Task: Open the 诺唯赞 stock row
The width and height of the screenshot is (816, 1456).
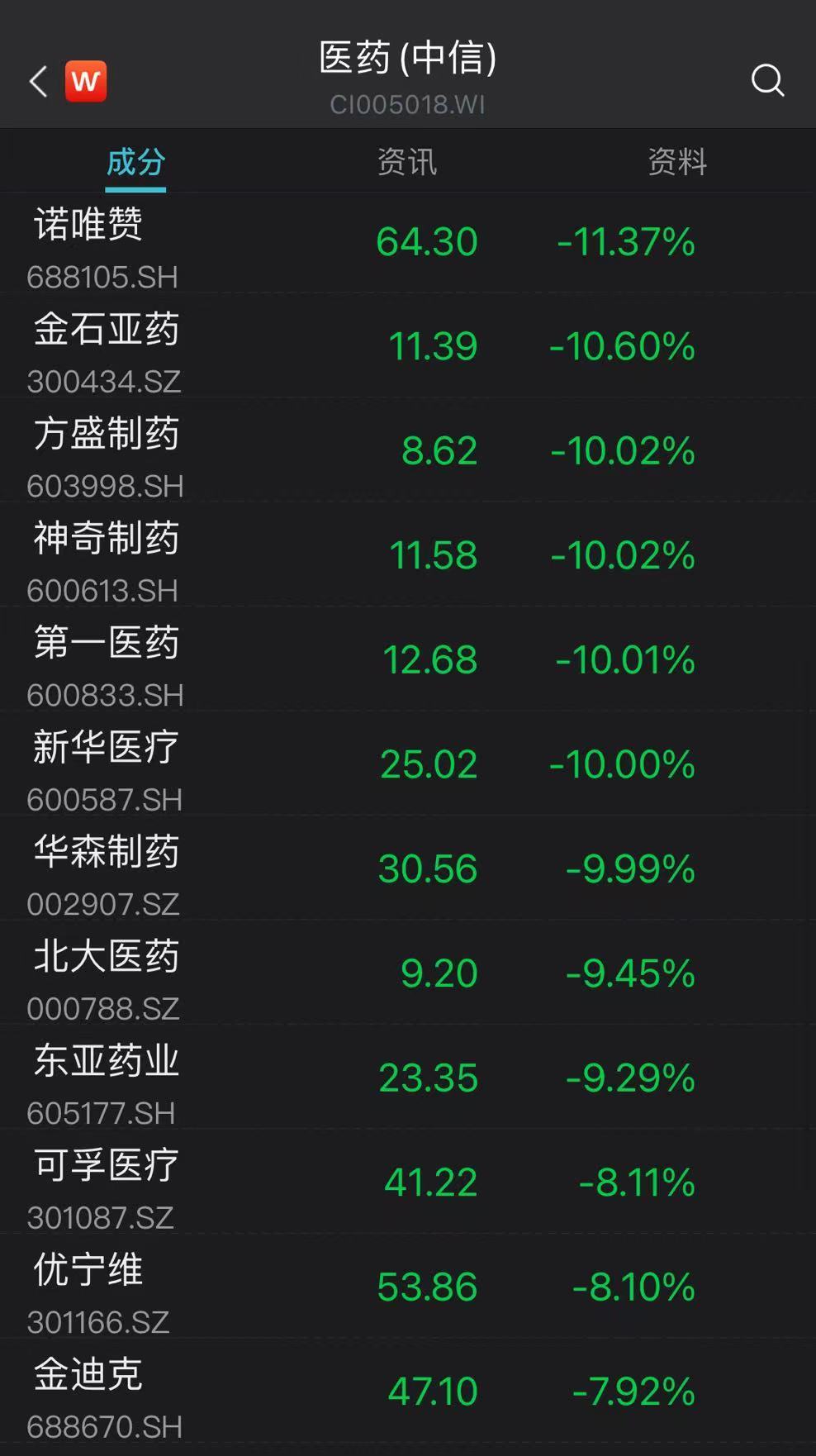Action: [408, 243]
